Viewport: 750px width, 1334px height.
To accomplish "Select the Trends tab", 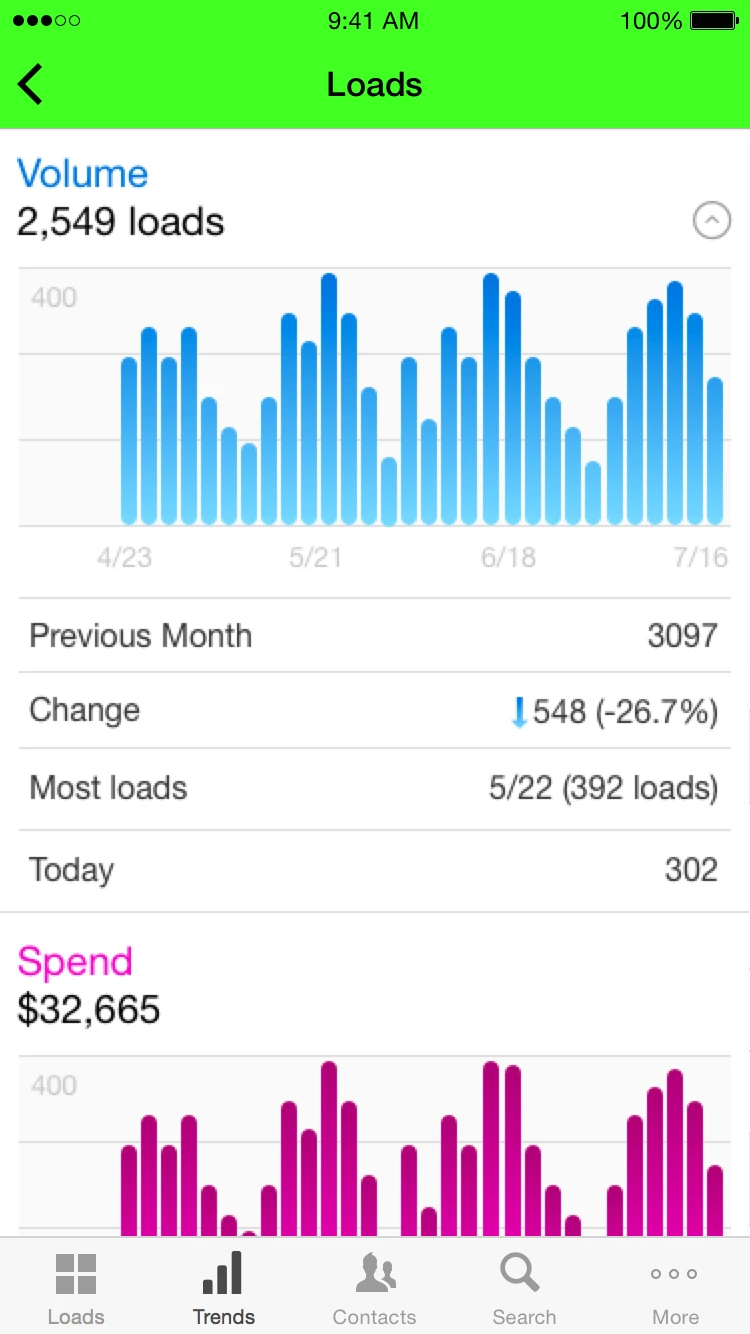I will 224,1289.
